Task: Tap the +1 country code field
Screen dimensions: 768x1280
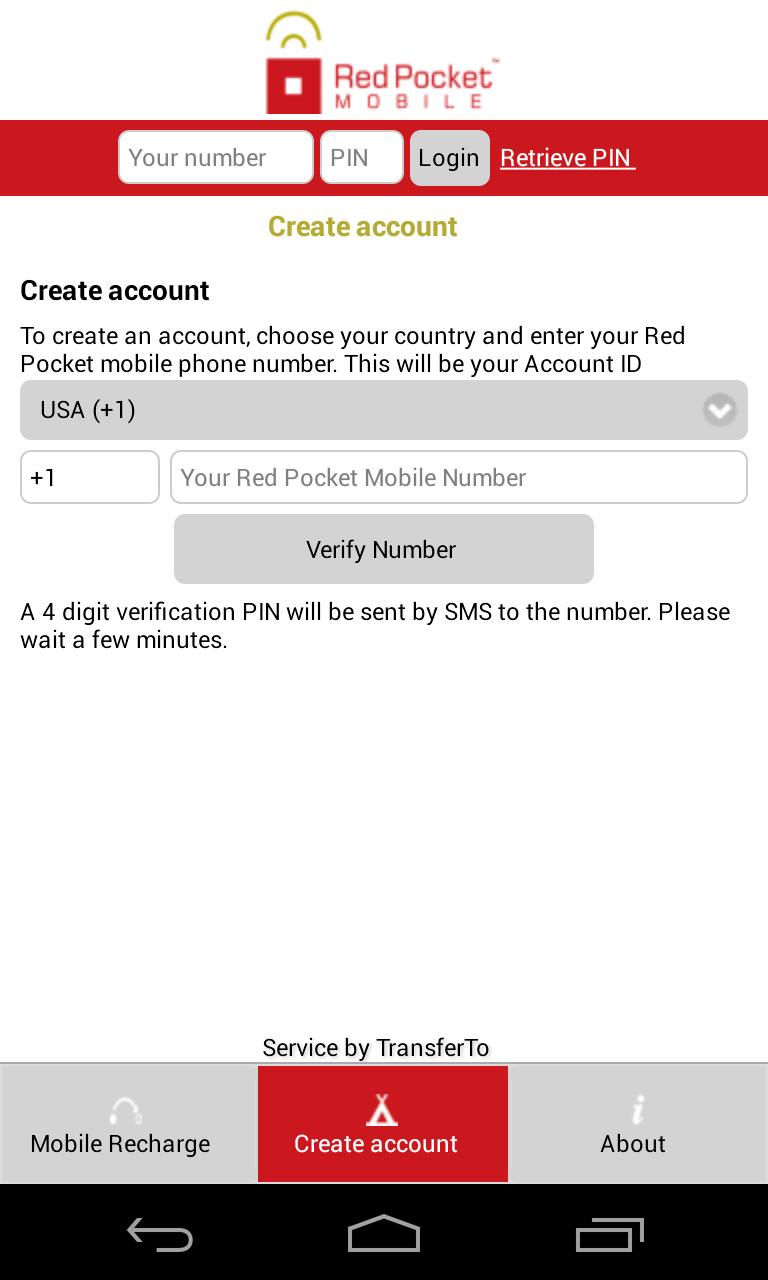Action: tap(90, 477)
